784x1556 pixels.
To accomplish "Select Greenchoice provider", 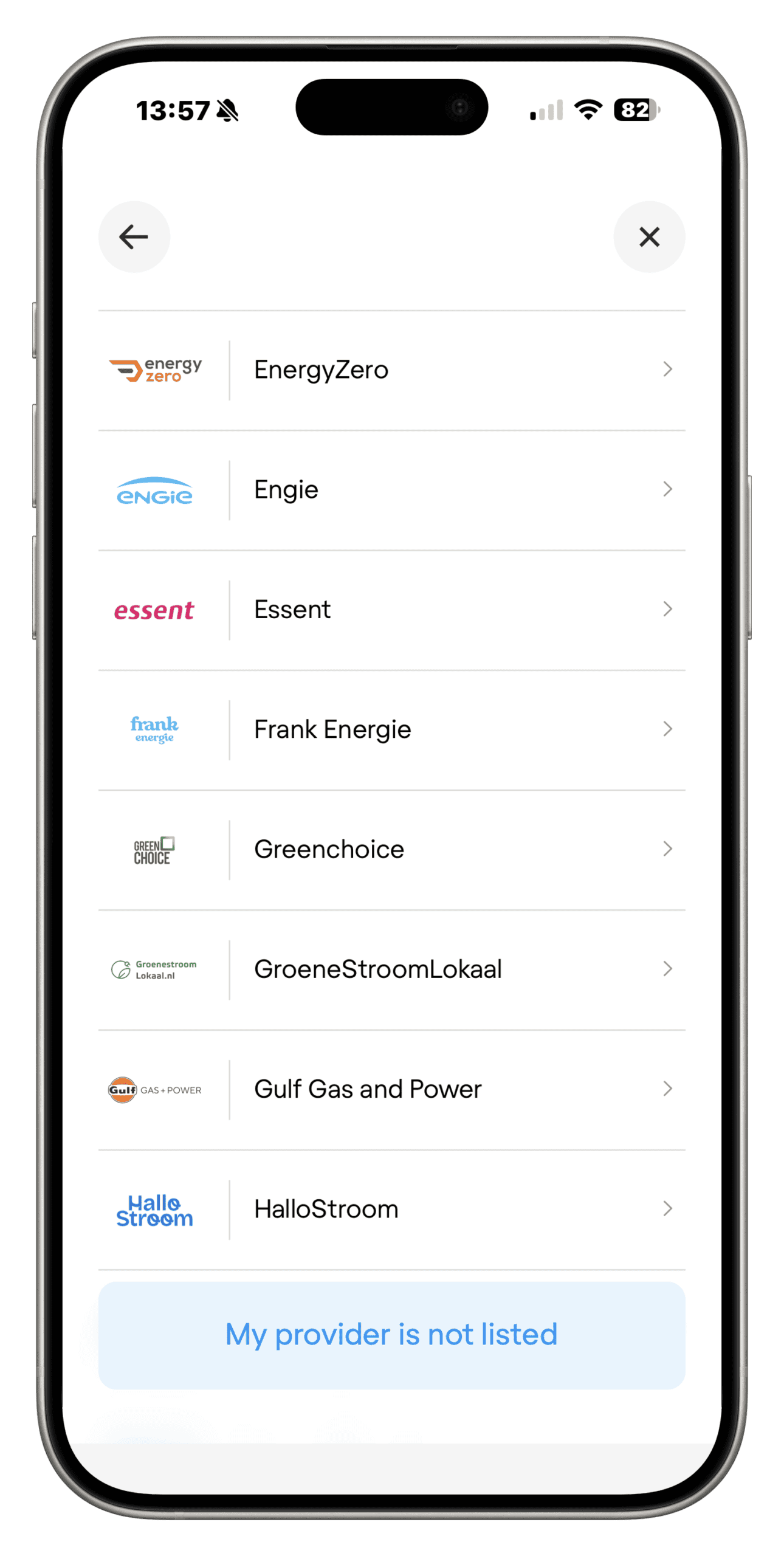I will 391,849.
